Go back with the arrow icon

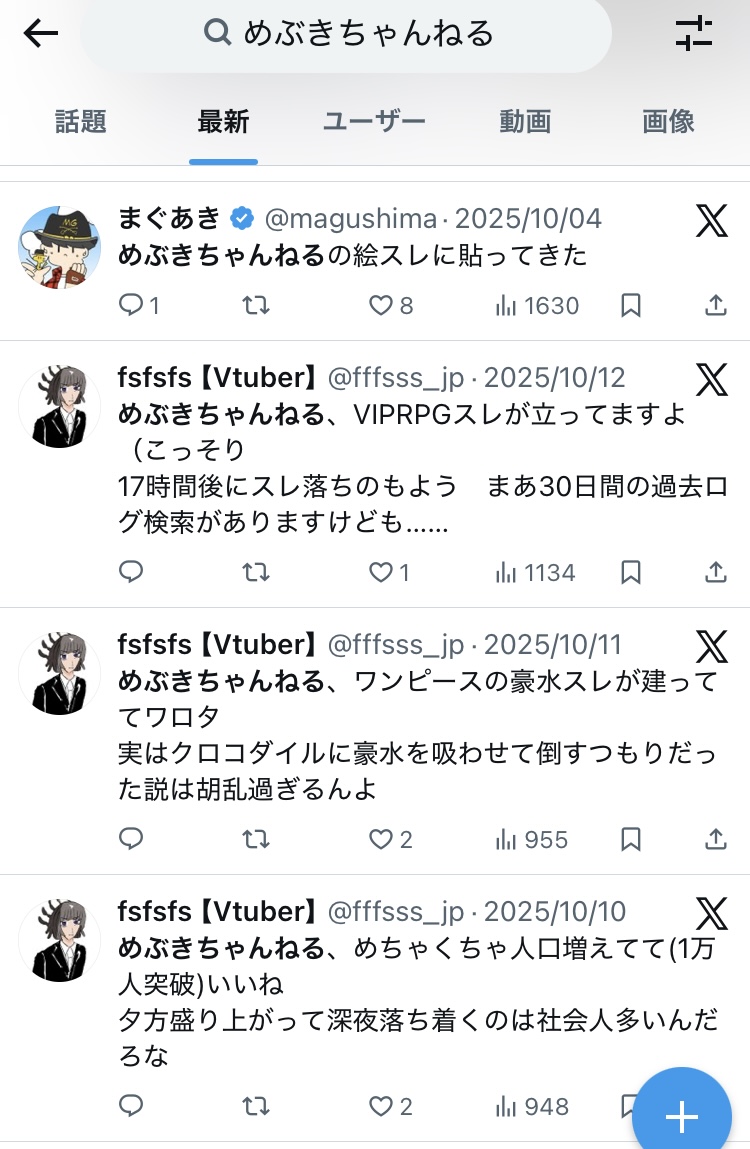click(x=41, y=34)
